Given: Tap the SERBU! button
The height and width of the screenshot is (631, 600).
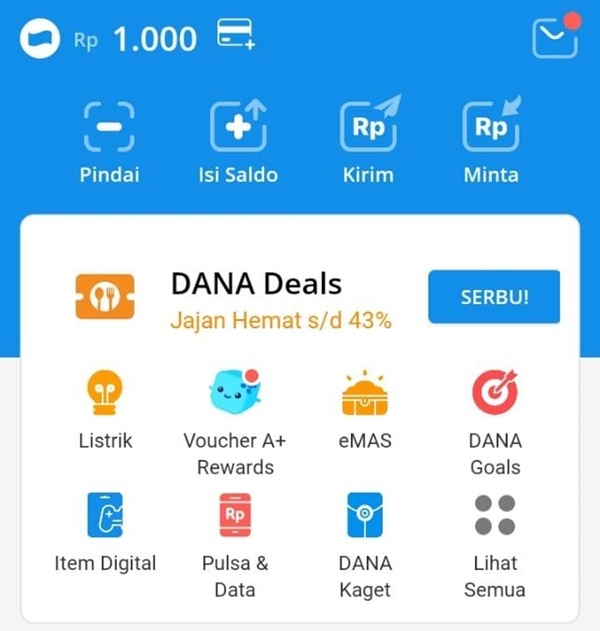Looking at the screenshot, I should tap(494, 297).
